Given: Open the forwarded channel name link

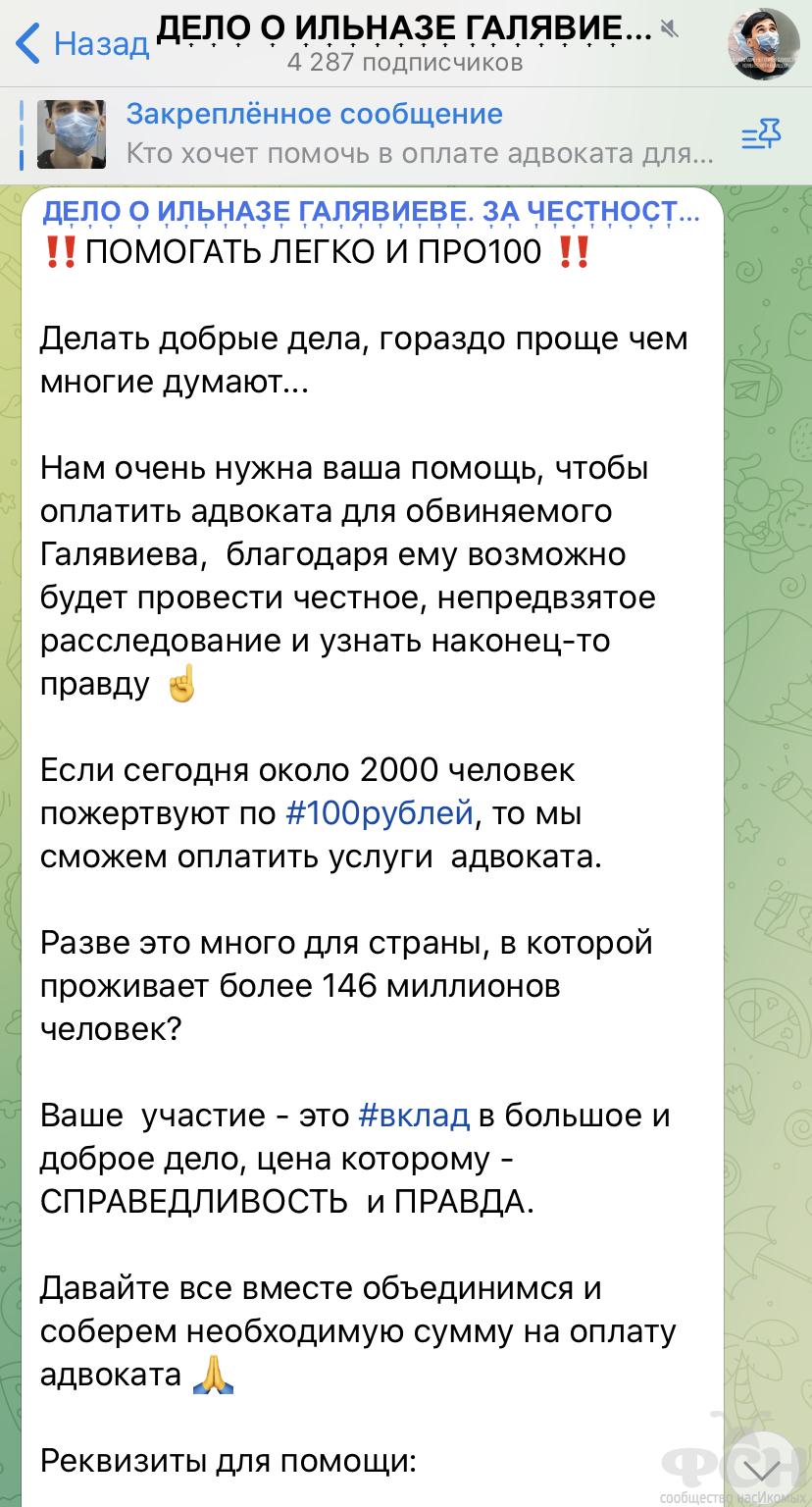Looking at the screenshot, I should tap(373, 211).
